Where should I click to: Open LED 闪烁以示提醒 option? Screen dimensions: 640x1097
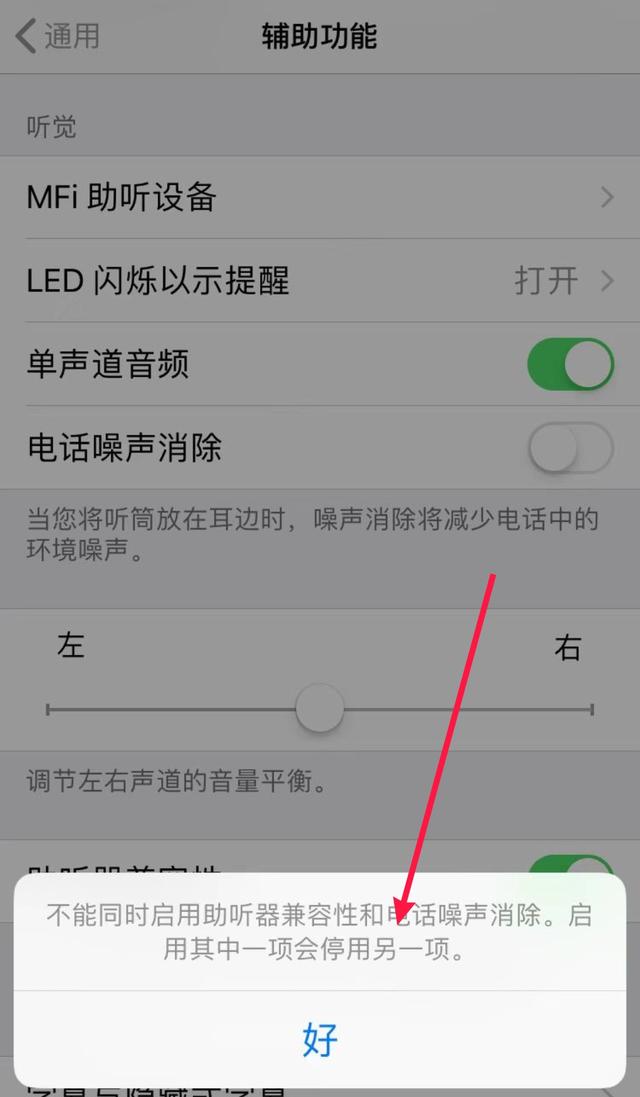pyautogui.click(x=320, y=281)
